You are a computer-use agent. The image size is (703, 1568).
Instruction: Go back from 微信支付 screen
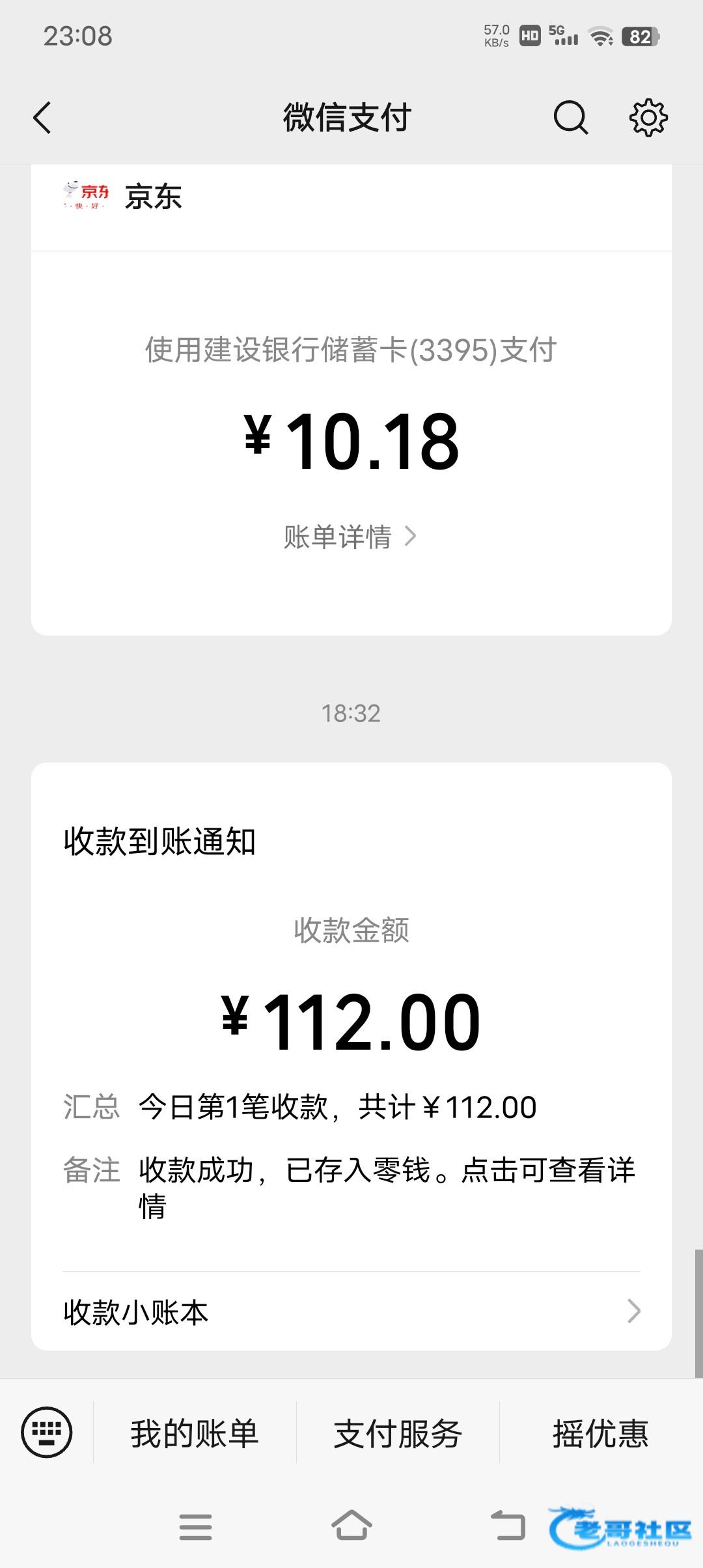43,118
